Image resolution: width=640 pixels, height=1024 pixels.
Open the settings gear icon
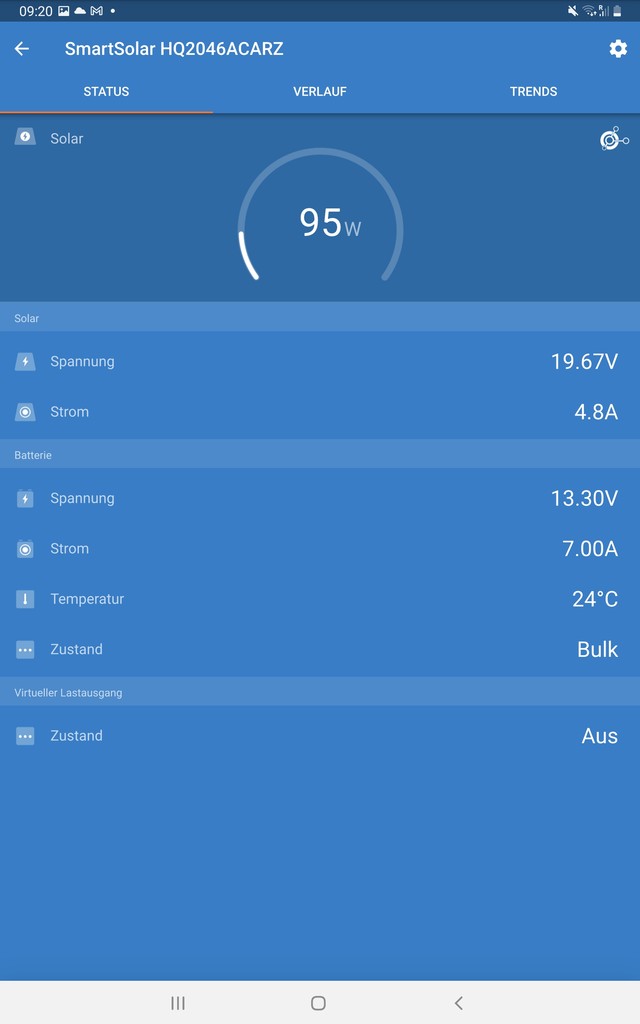tap(618, 48)
